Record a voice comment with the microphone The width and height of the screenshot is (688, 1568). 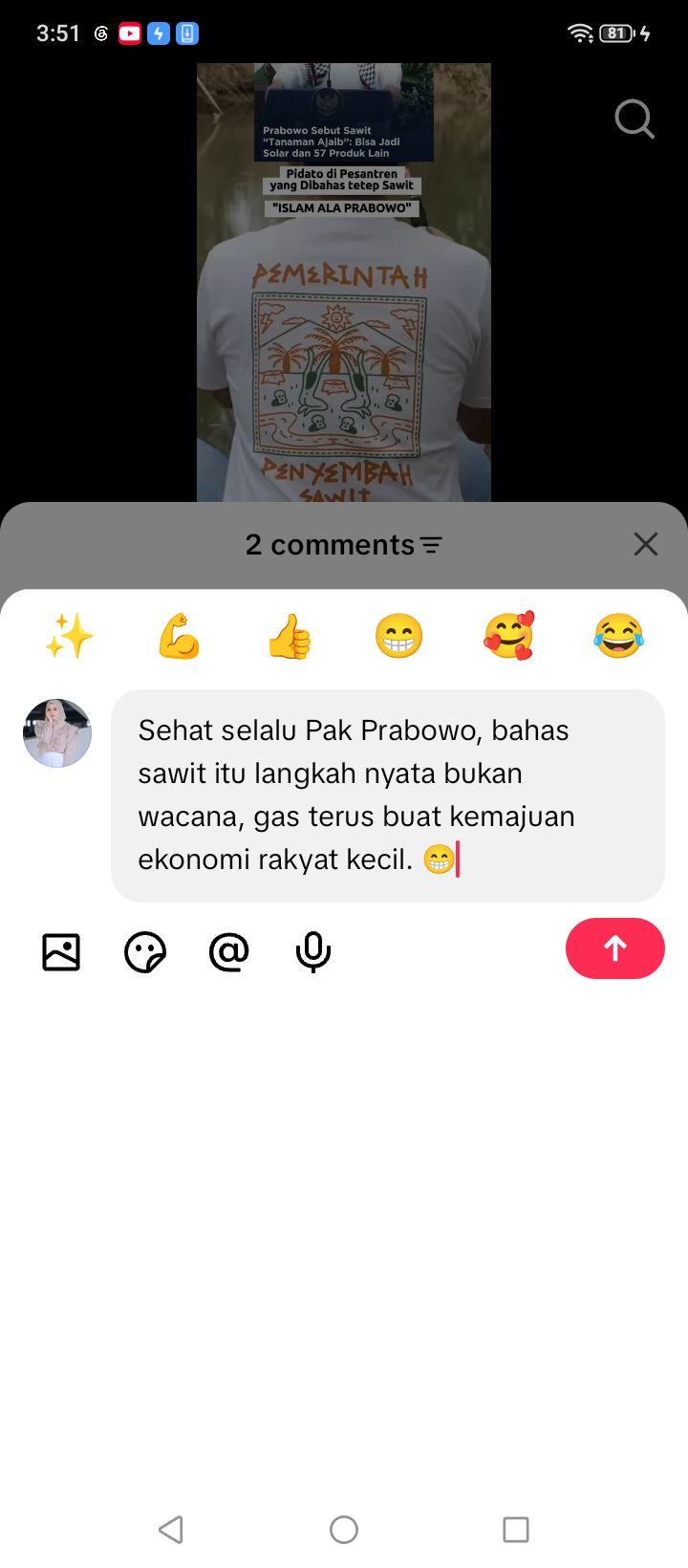[313, 952]
